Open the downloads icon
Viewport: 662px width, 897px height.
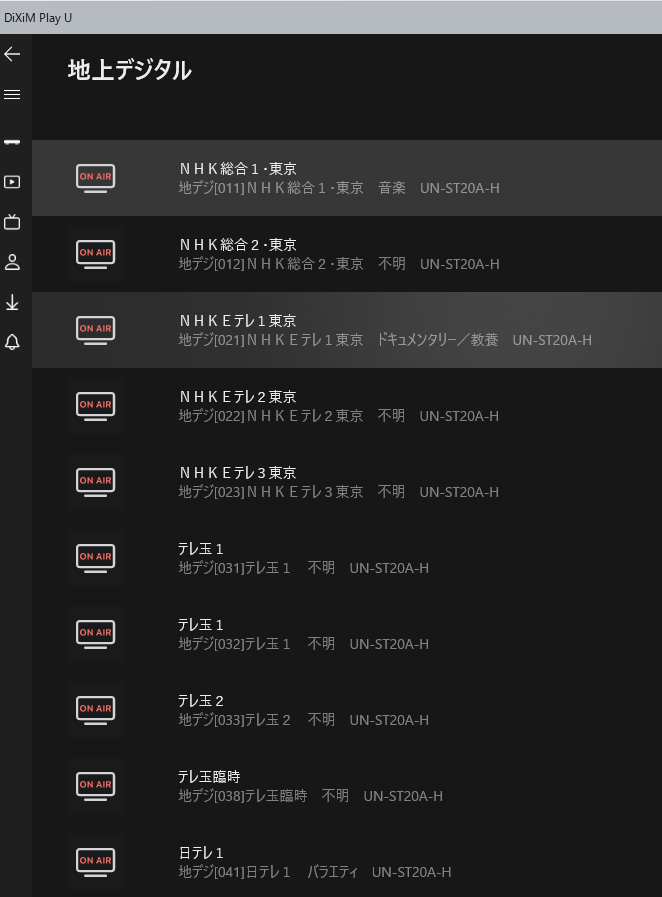(12, 302)
